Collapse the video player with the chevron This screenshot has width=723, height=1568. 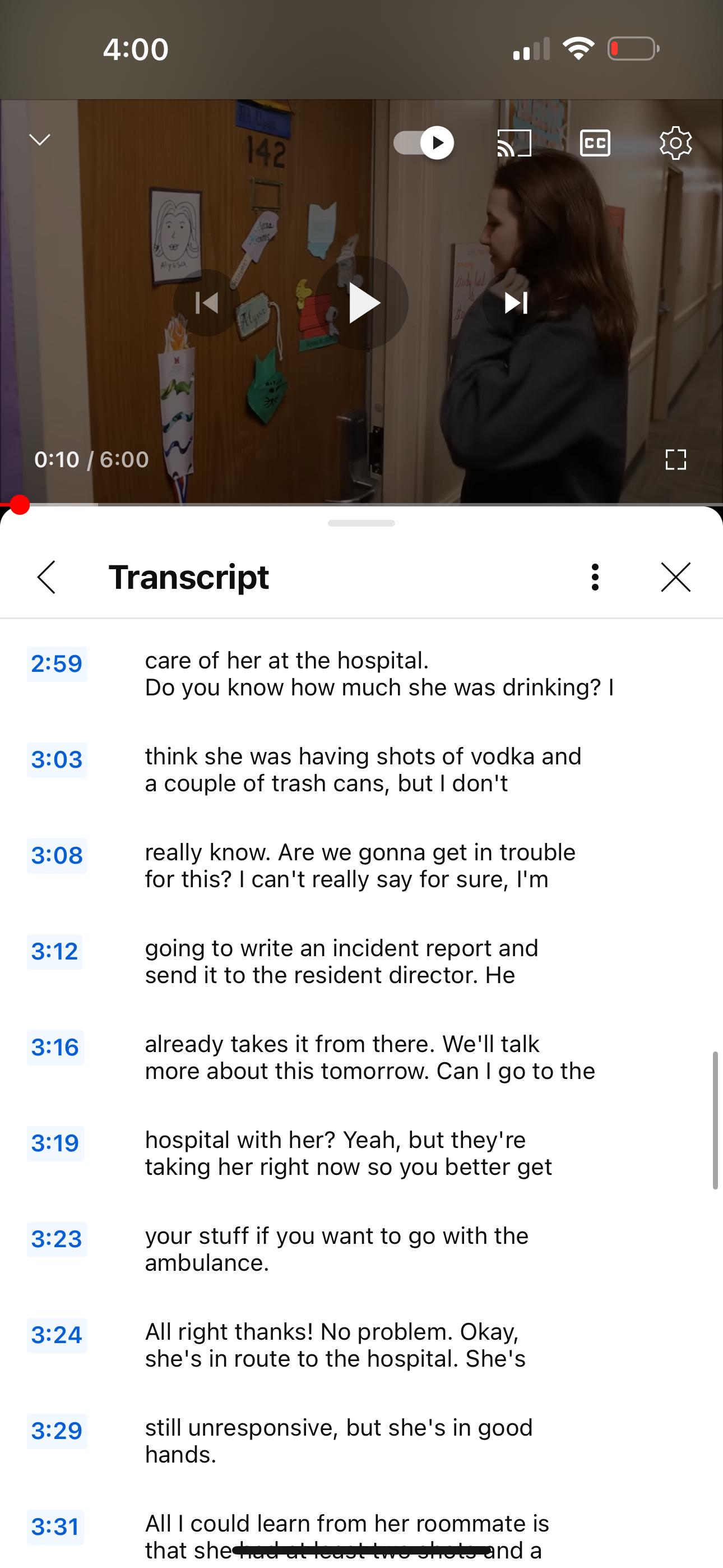pyautogui.click(x=39, y=140)
